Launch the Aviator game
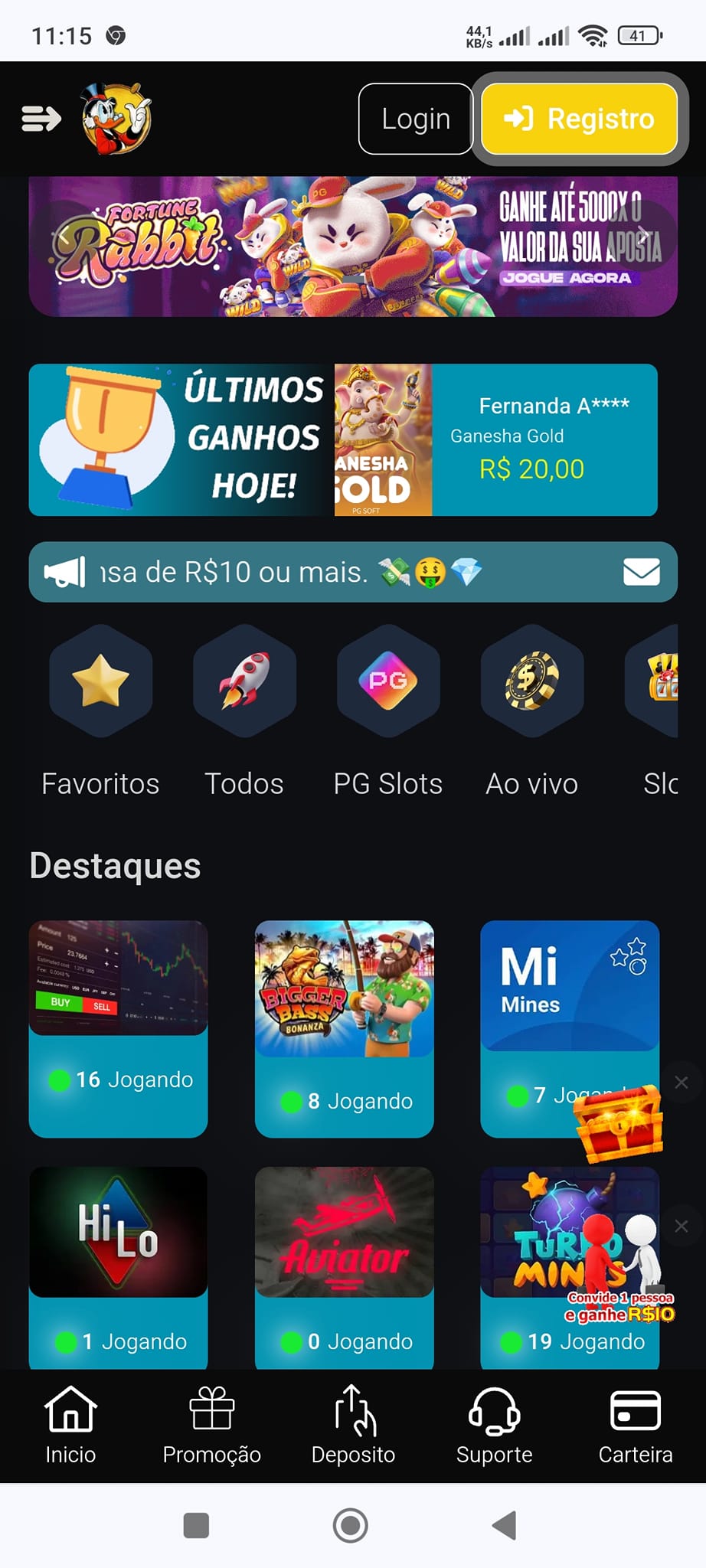 click(x=345, y=1268)
